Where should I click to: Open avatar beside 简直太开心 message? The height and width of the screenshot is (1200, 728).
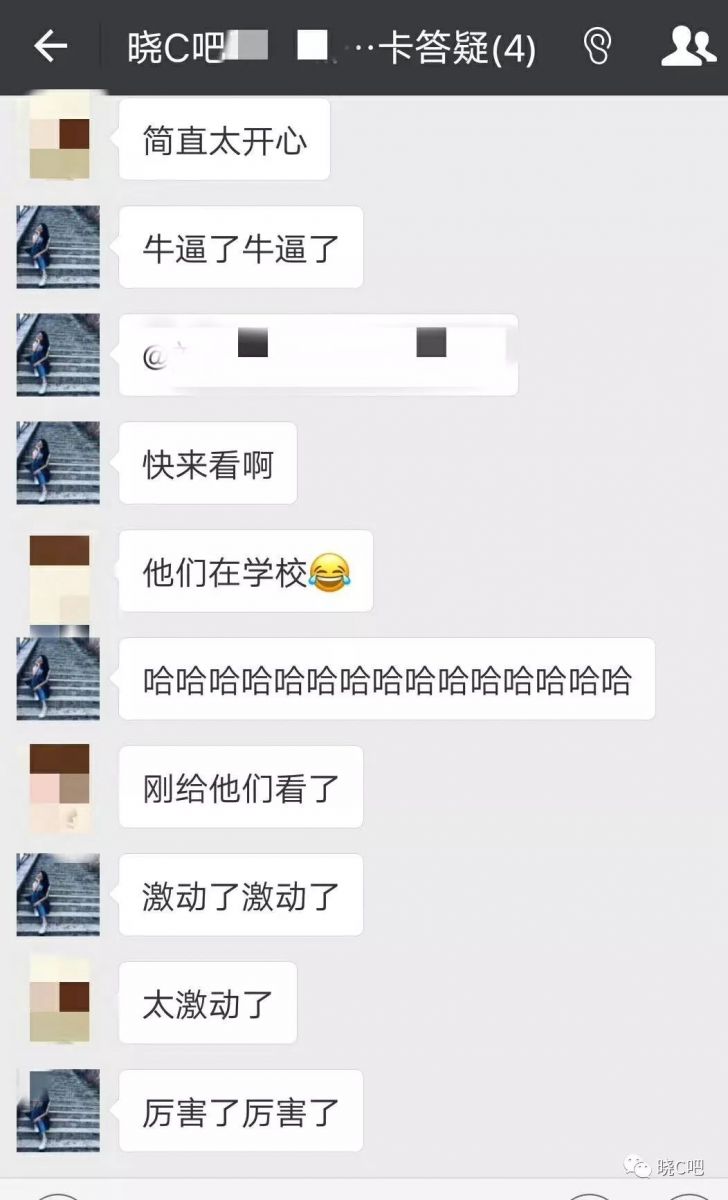coord(59,138)
